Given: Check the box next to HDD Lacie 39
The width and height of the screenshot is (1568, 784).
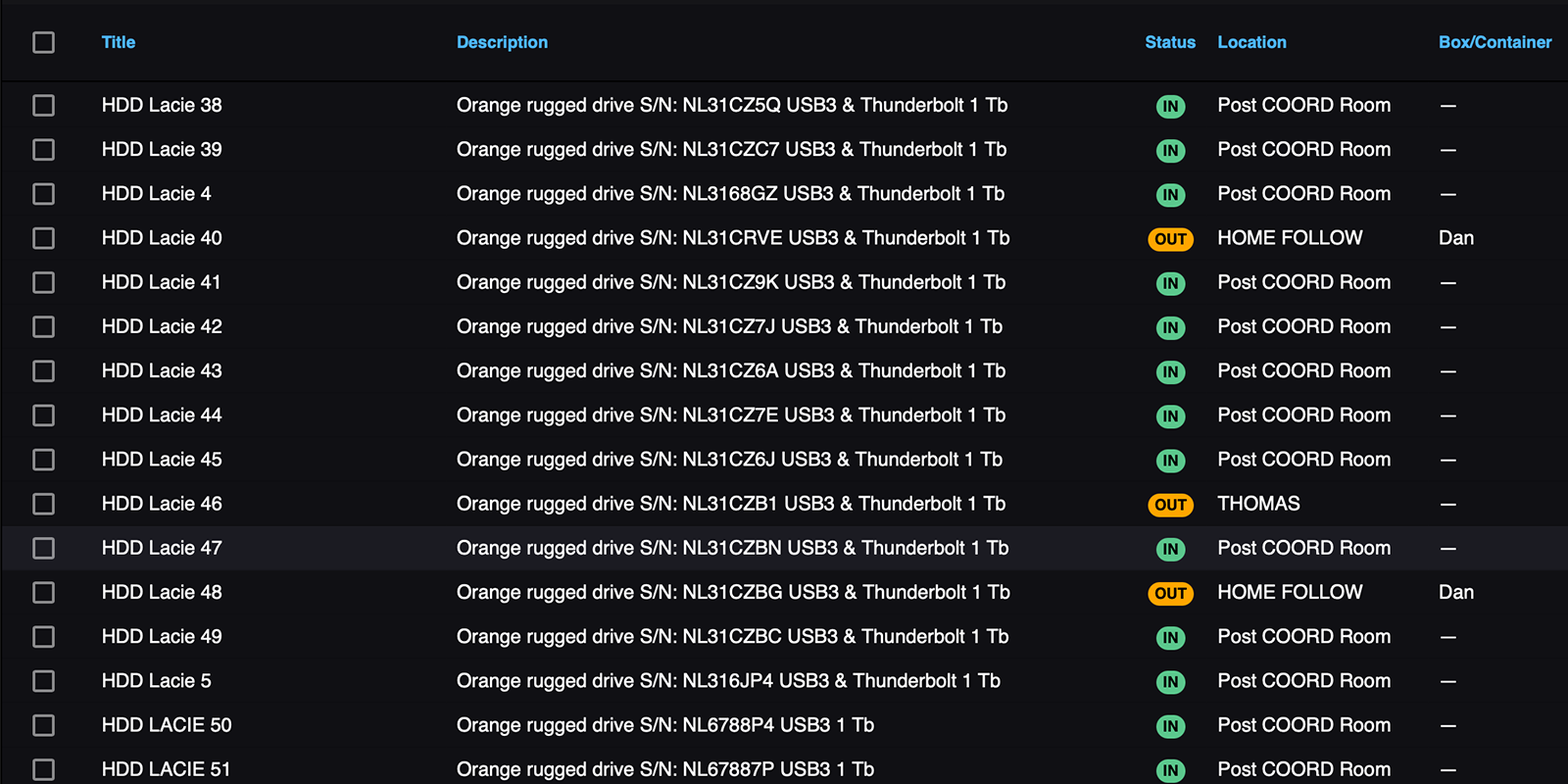Looking at the screenshot, I should (43, 149).
